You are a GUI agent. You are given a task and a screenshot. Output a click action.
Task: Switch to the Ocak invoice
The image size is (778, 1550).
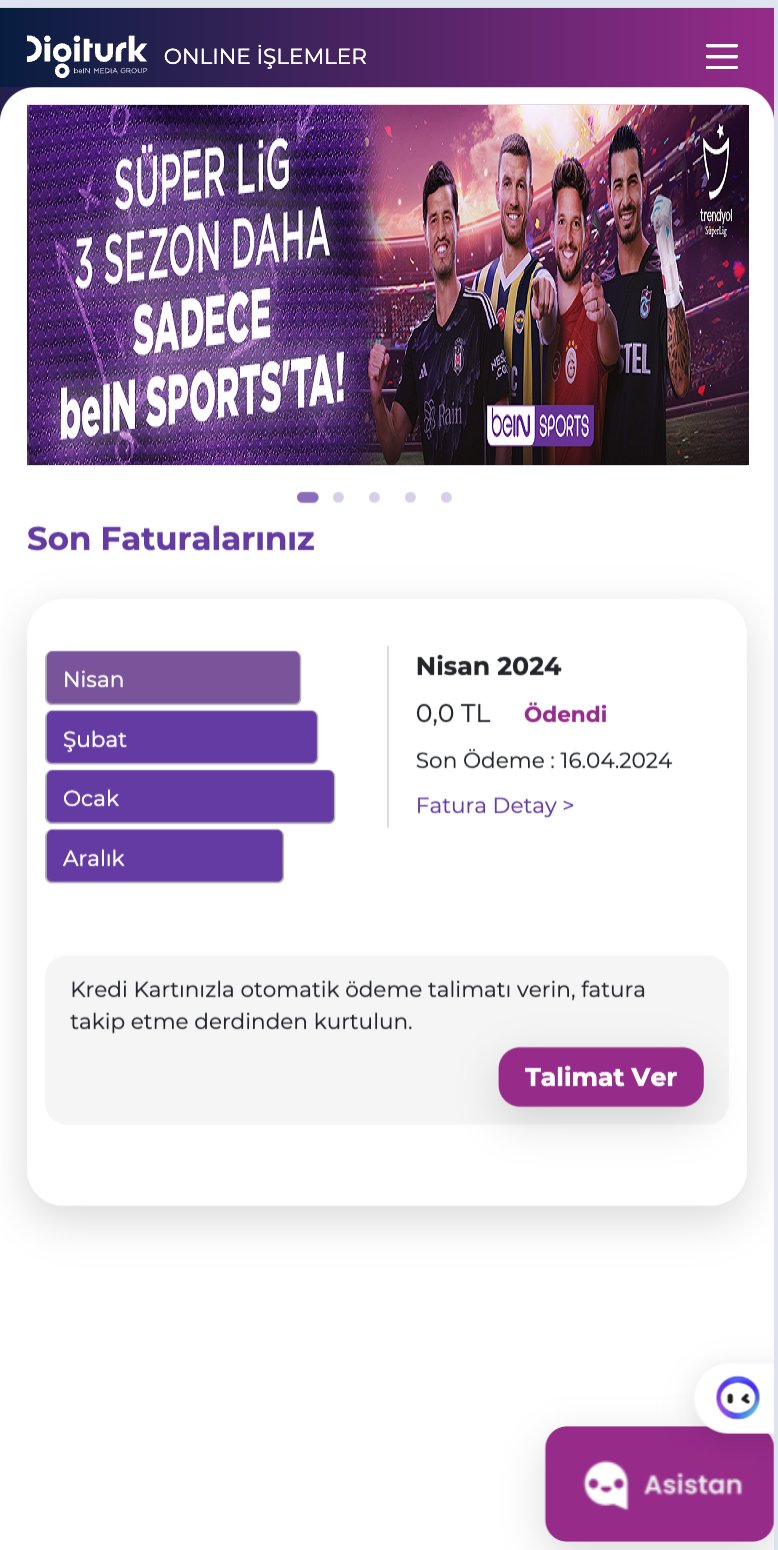(x=190, y=797)
